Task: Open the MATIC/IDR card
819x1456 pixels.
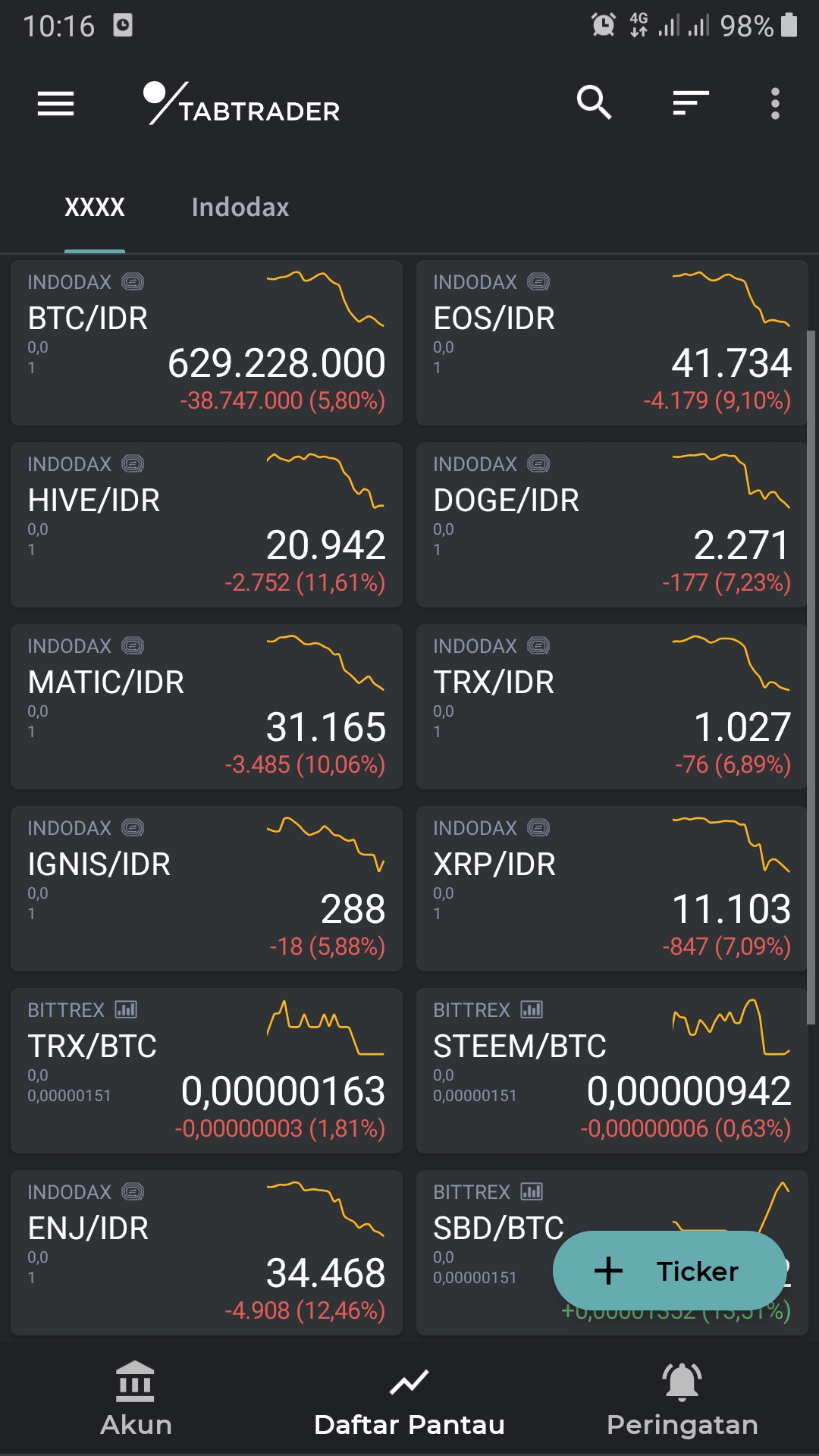Action: click(206, 707)
